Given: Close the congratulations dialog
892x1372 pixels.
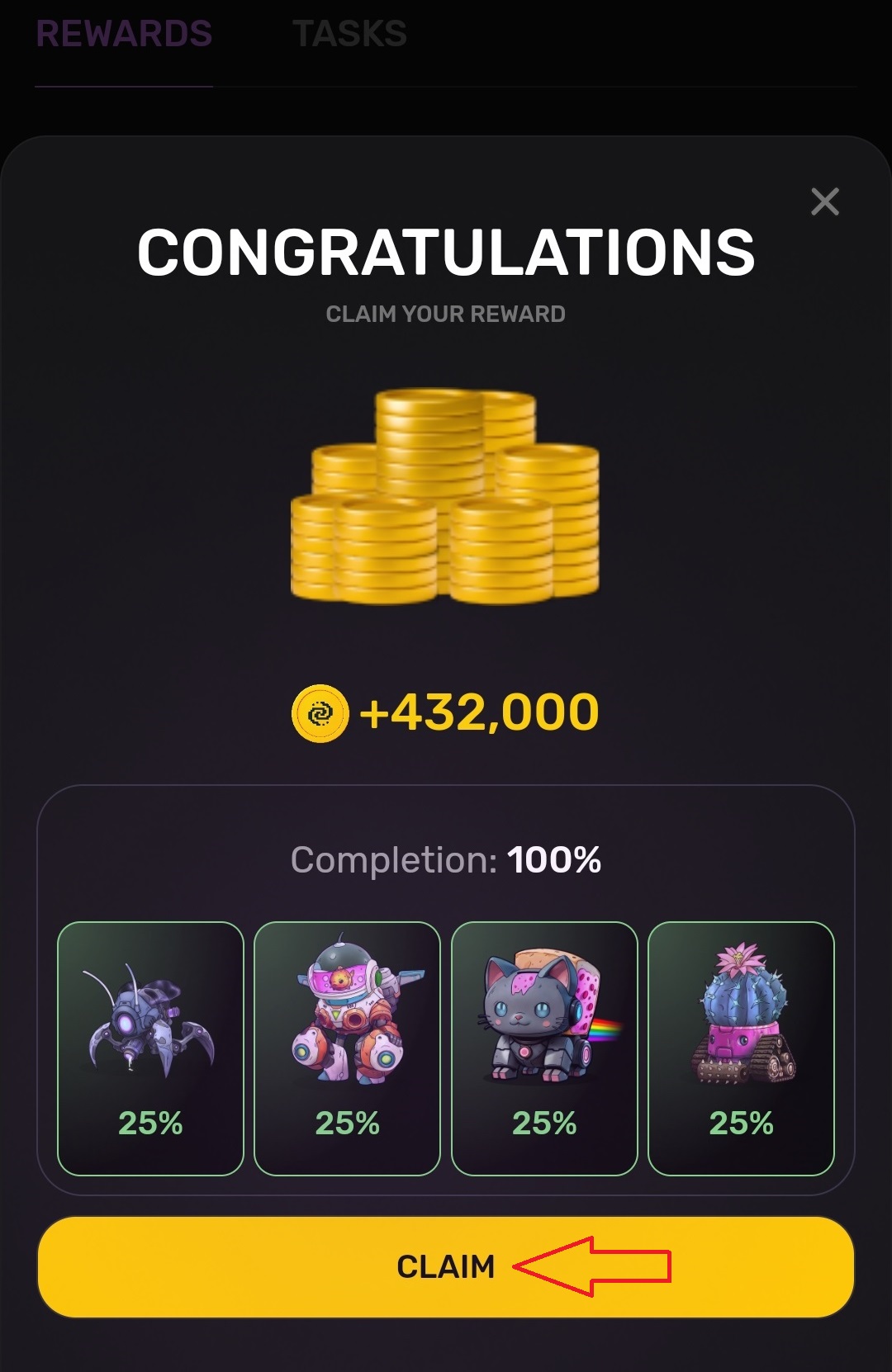Looking at the screenshot, I should tap(824, 201).
